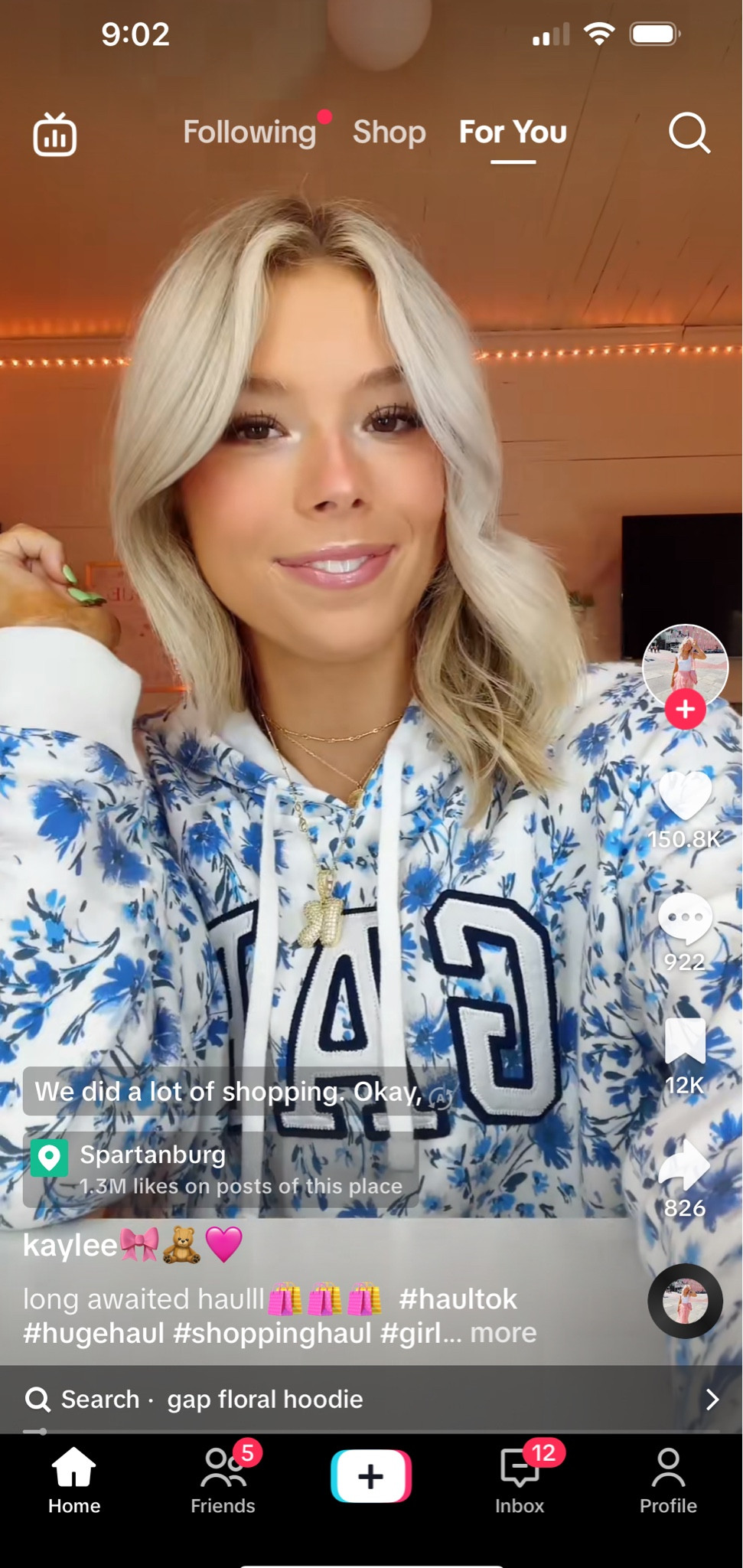Open the comments with 922 replies
This screenshot has height=1568, width=743.
coord(685,919)
